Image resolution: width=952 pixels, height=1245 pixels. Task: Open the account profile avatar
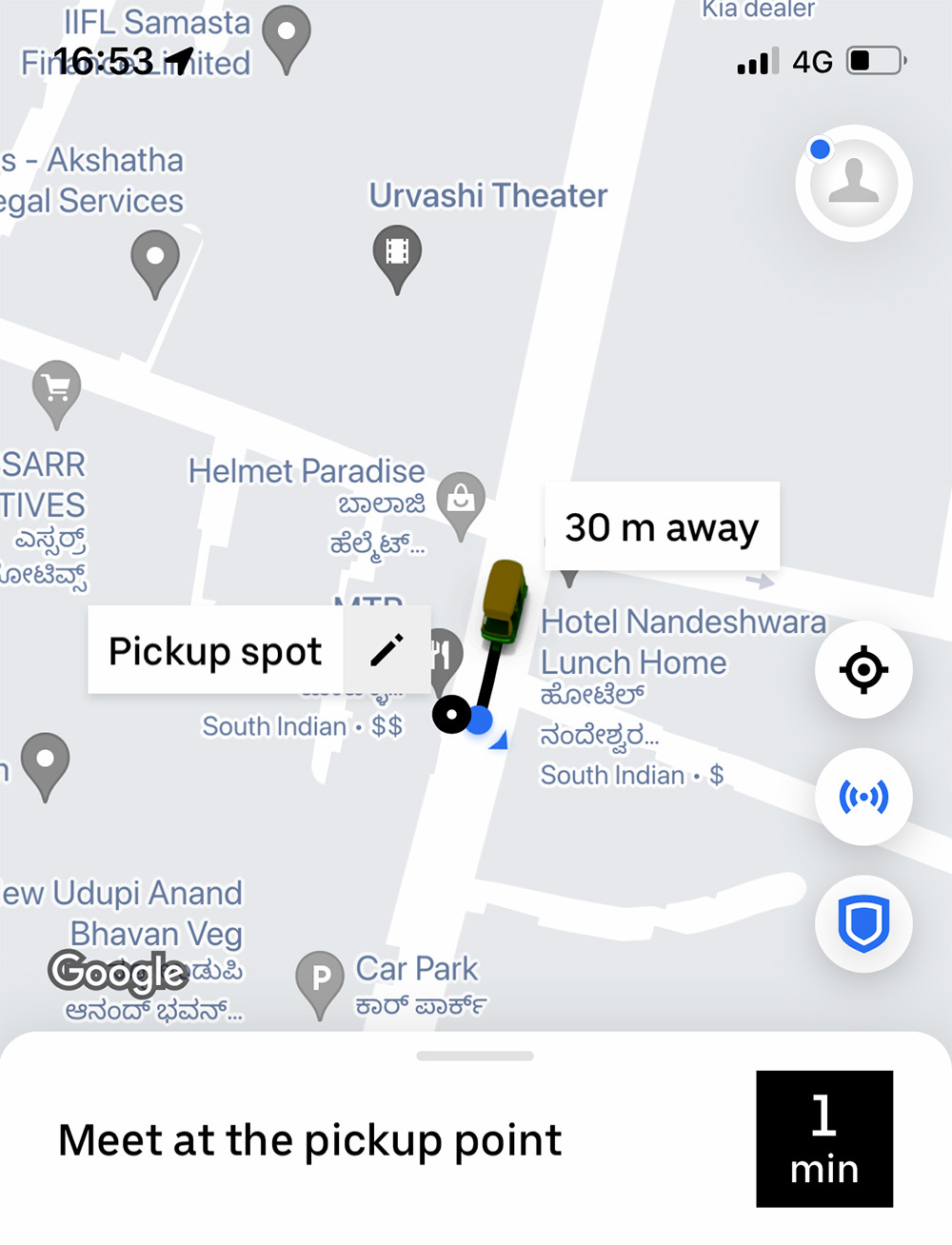pyautogui.click(x=853, y=183)
